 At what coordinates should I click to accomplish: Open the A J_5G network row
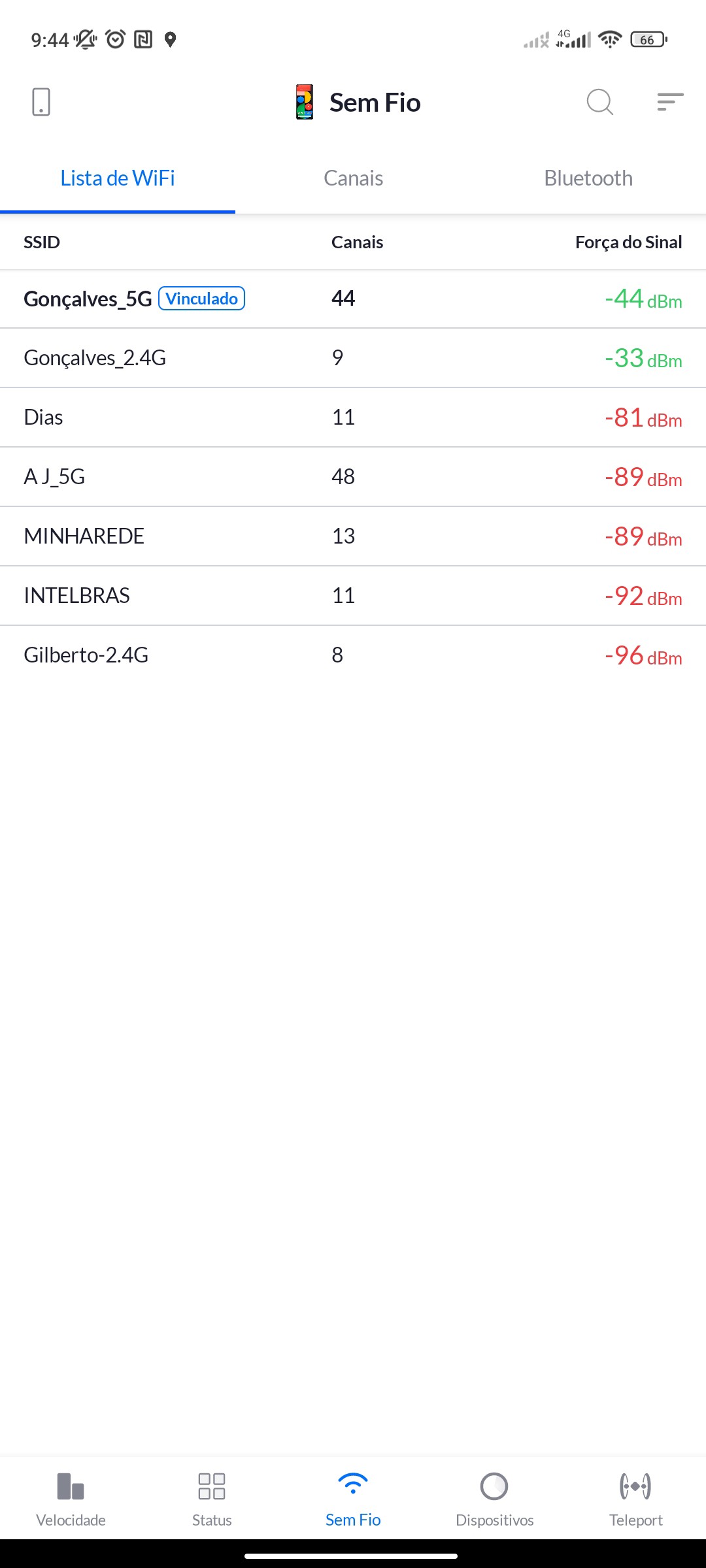pos(353,477)
